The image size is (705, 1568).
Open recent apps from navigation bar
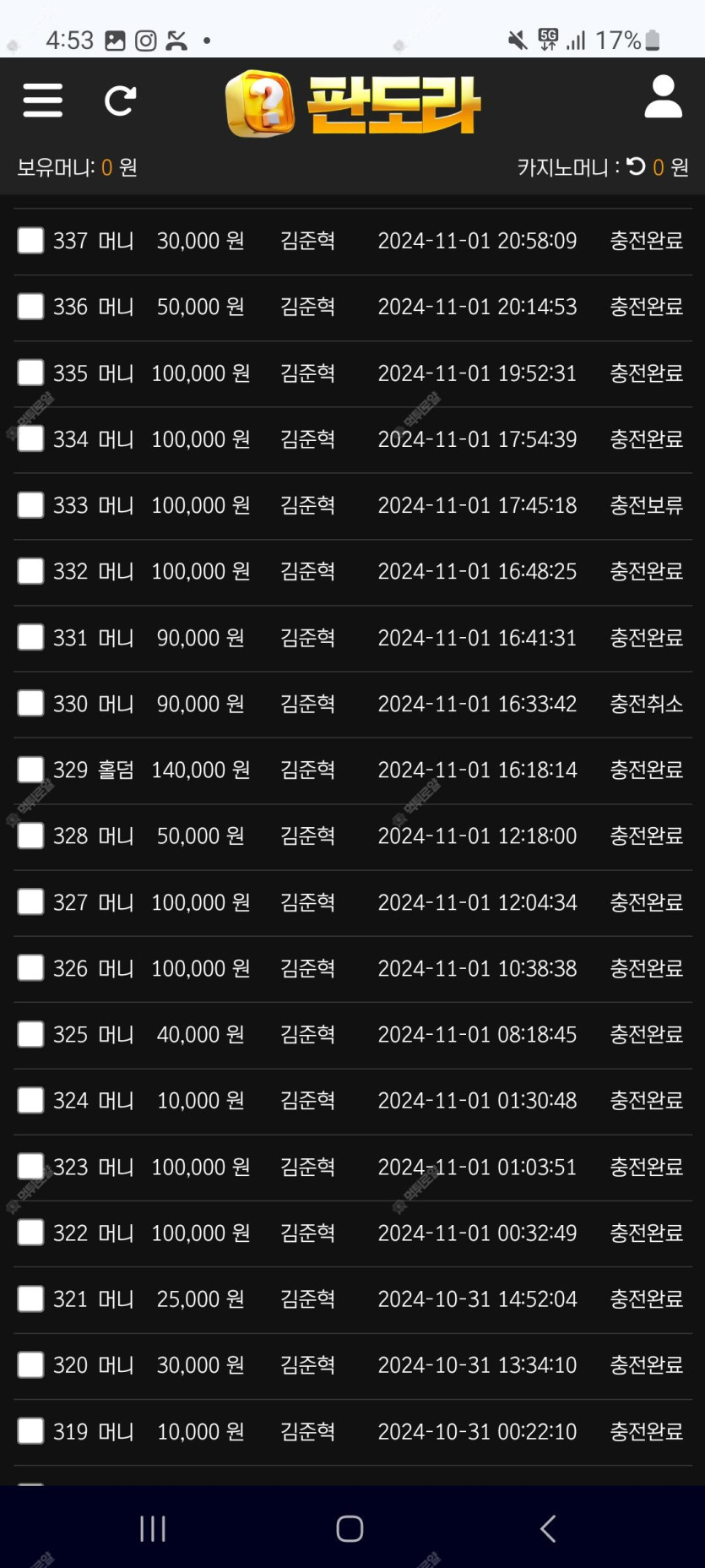(153, 1528)
